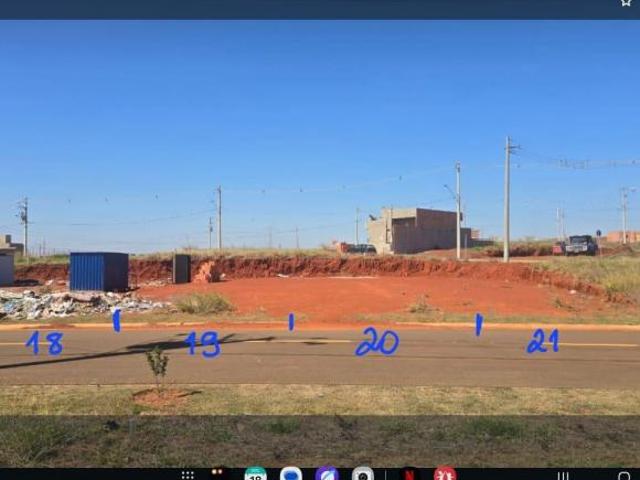Open the apps grid in the taskbar
640x480 pixels.
(x=188, y=475)
